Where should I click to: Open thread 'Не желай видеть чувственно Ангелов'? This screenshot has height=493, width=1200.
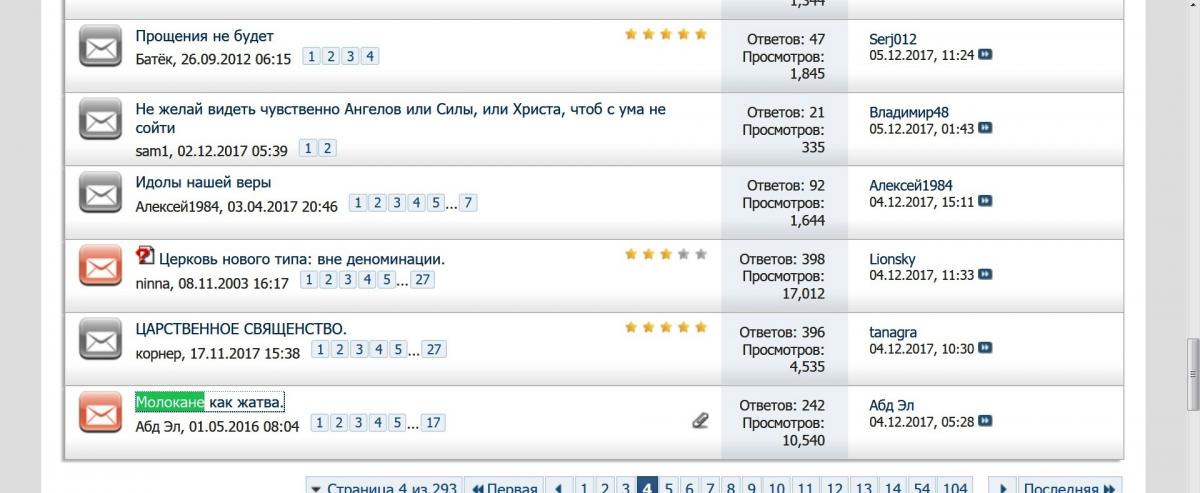(x=400, y=109)
